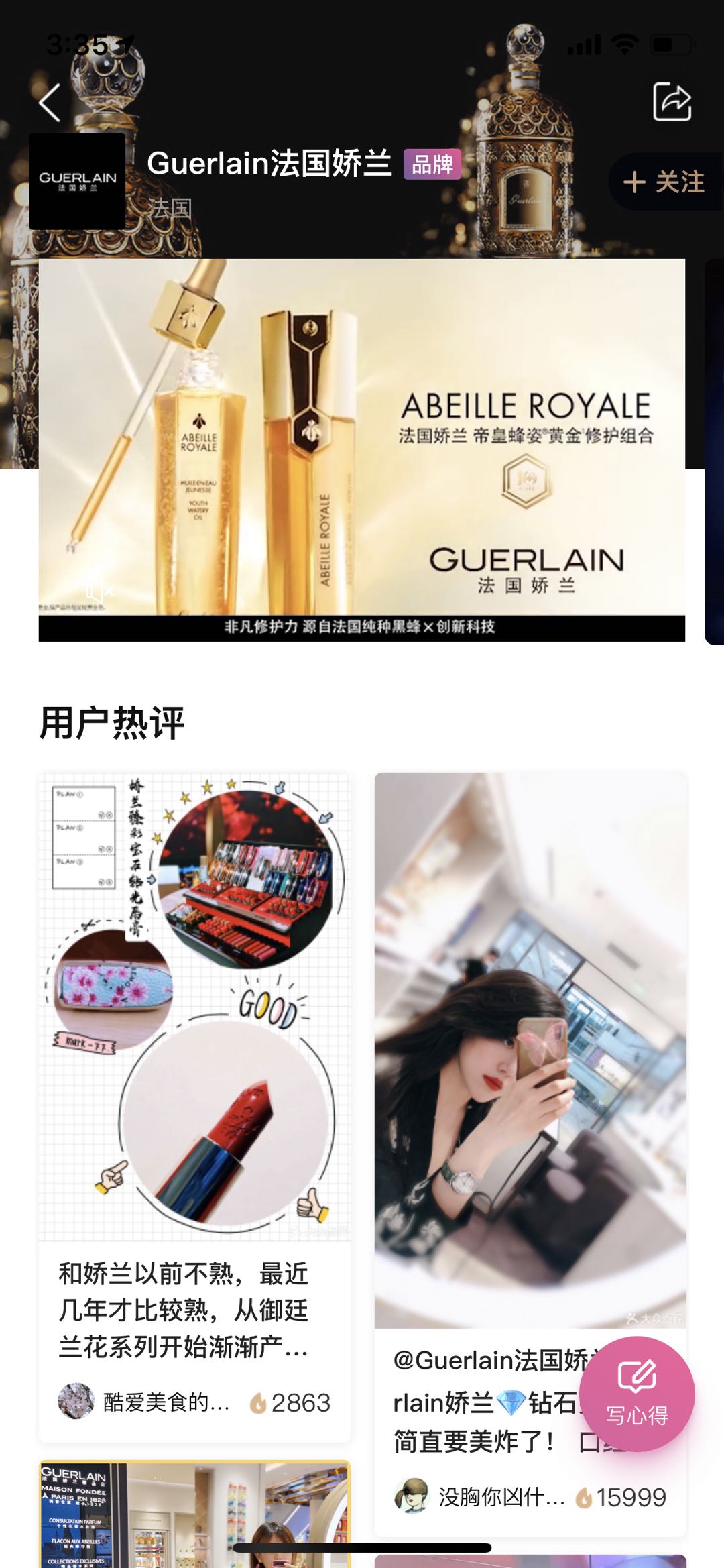Unmute the banner video sound
The image size is (724, 1568).
click(99, 591)
